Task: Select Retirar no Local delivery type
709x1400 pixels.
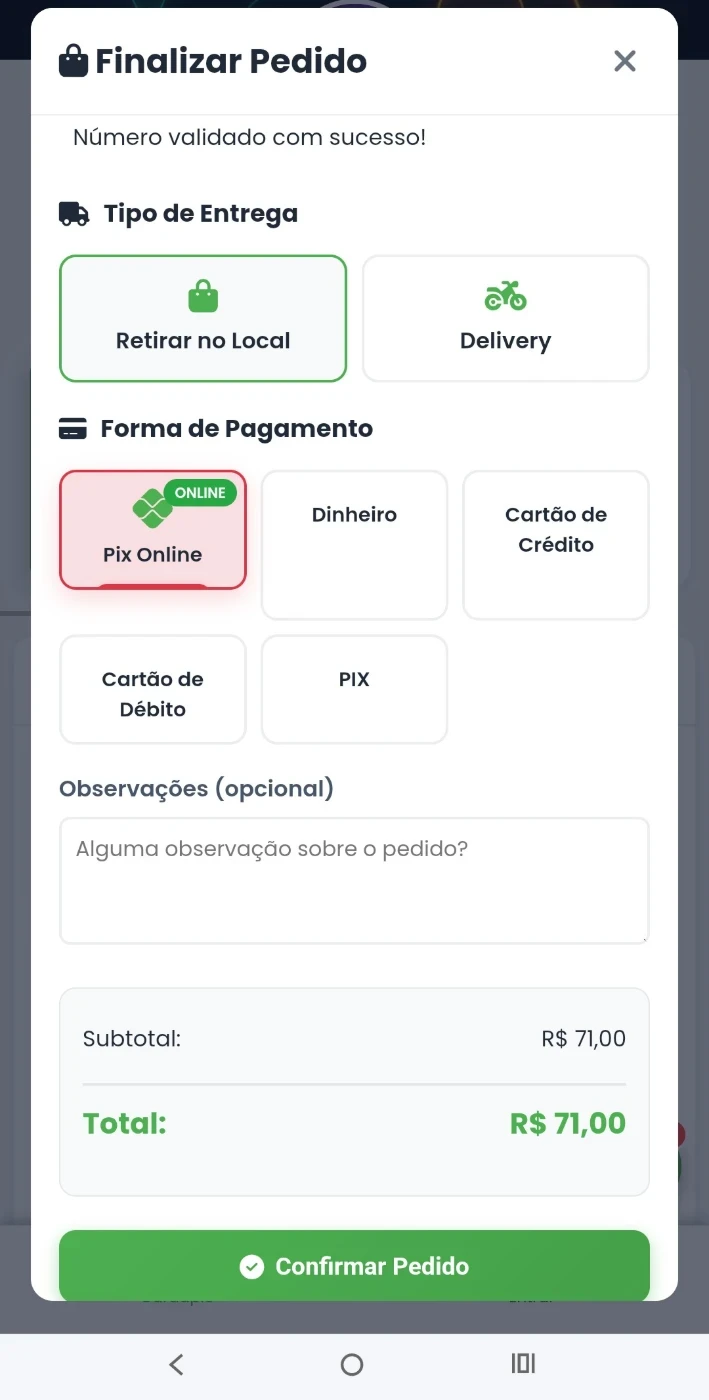Action: pyautogui.click(x=203, y=319)
